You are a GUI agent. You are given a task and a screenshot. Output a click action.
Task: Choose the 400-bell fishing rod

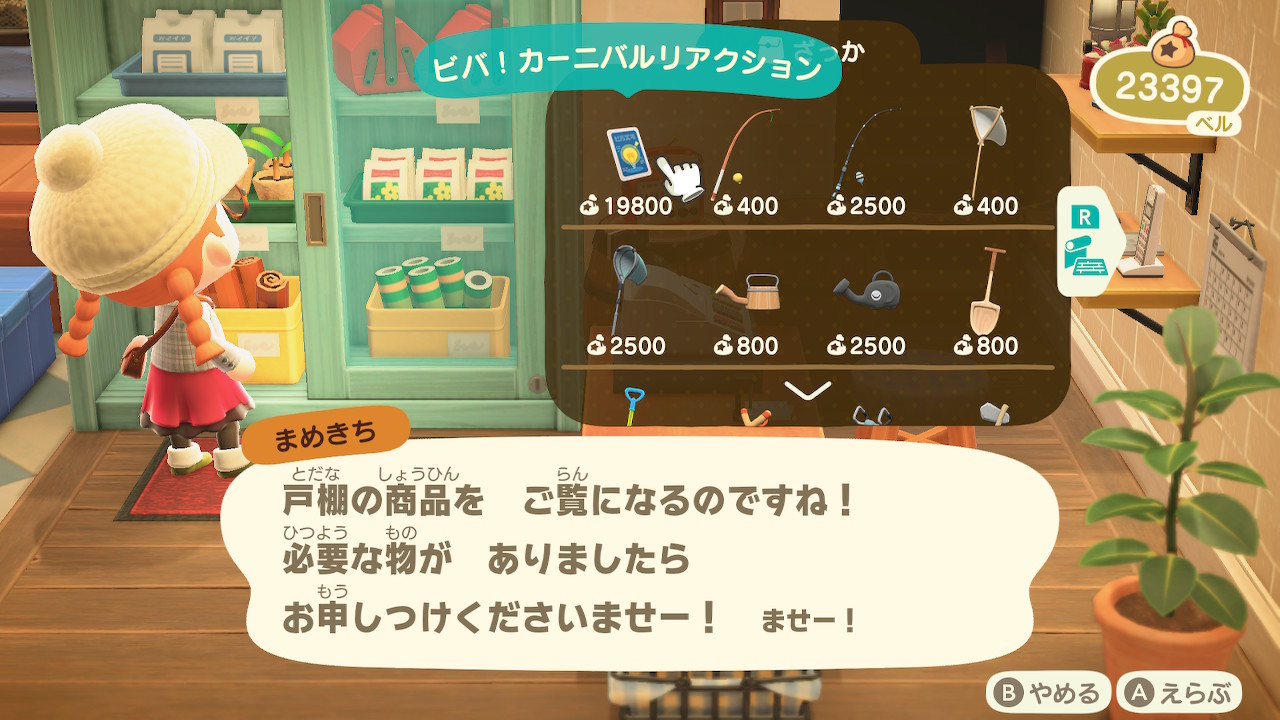pyautogui.click(x=745, y=155)
